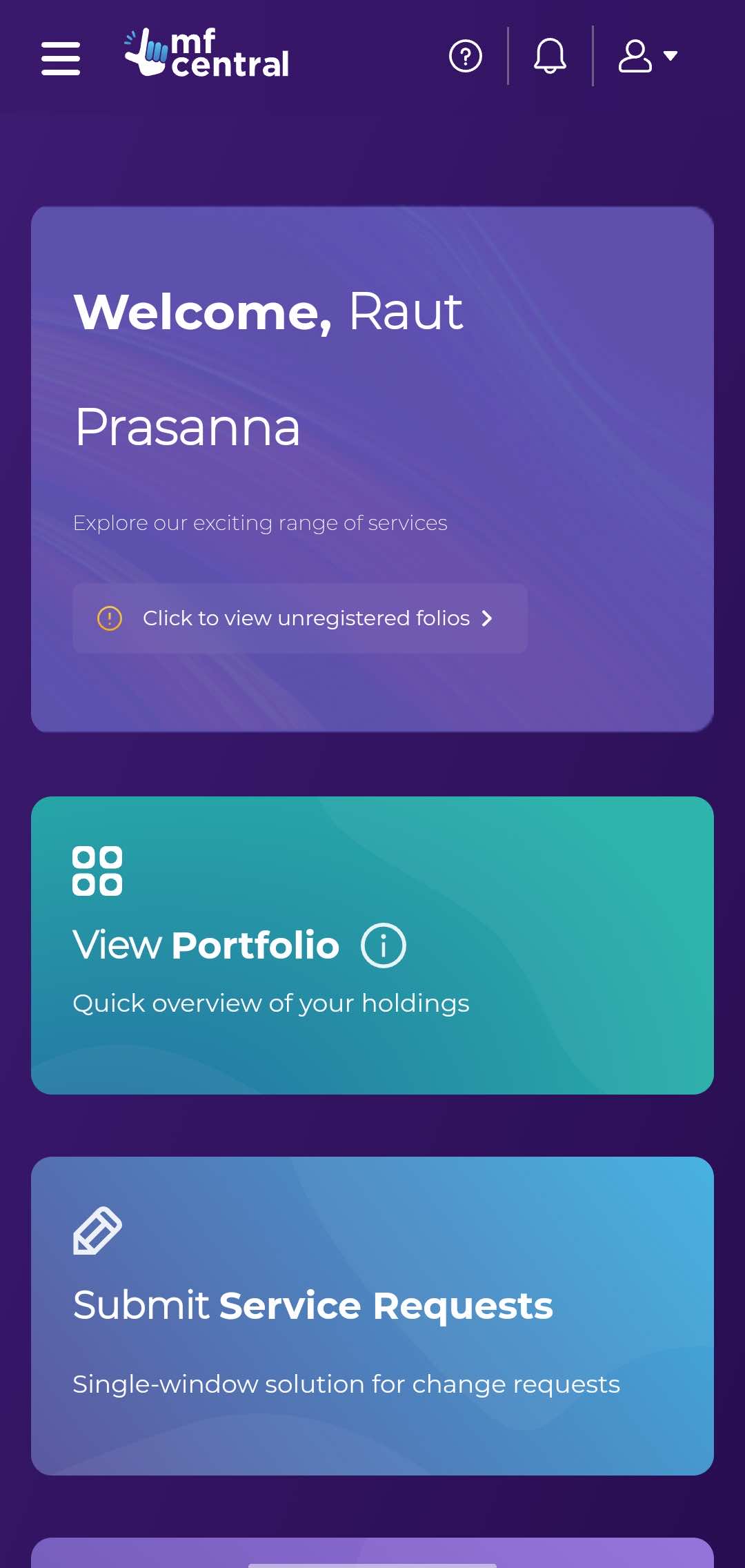The image size is (745, 1568).
Task: Show info about View Portfolio
Action: (384, 945)
